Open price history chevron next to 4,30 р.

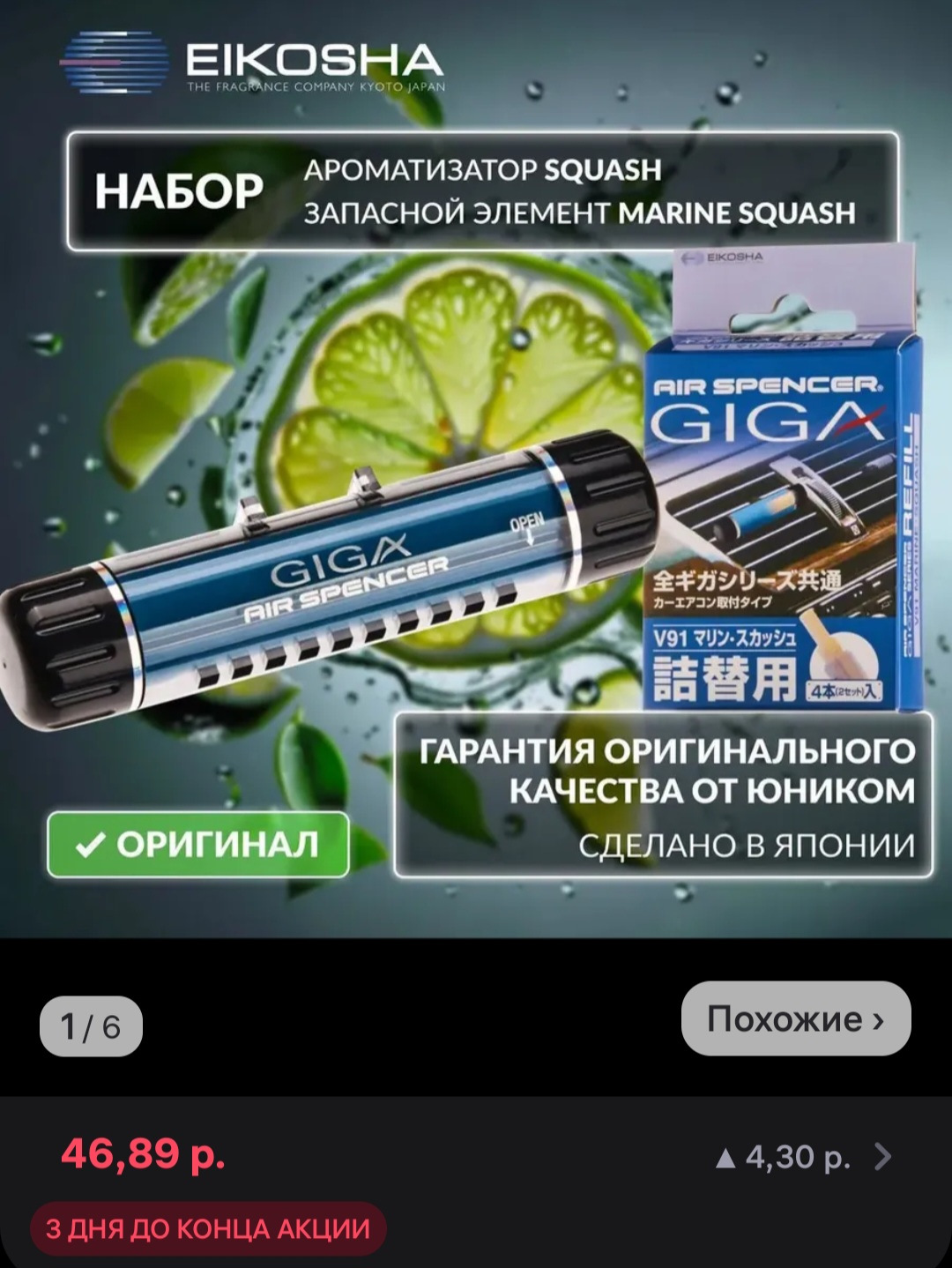click(x=882, y=1156)
